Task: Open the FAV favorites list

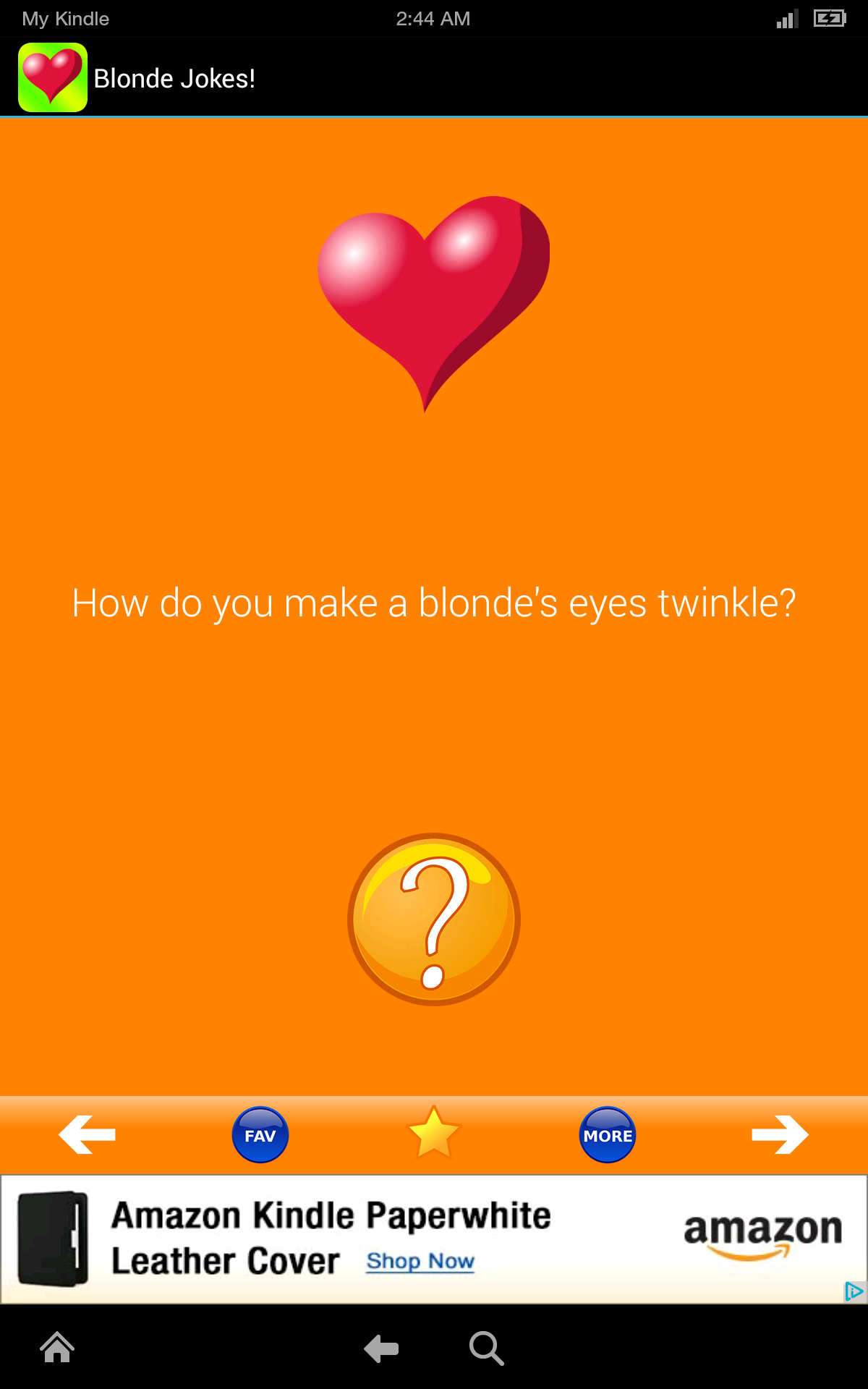Action: tap(260, 1135)
